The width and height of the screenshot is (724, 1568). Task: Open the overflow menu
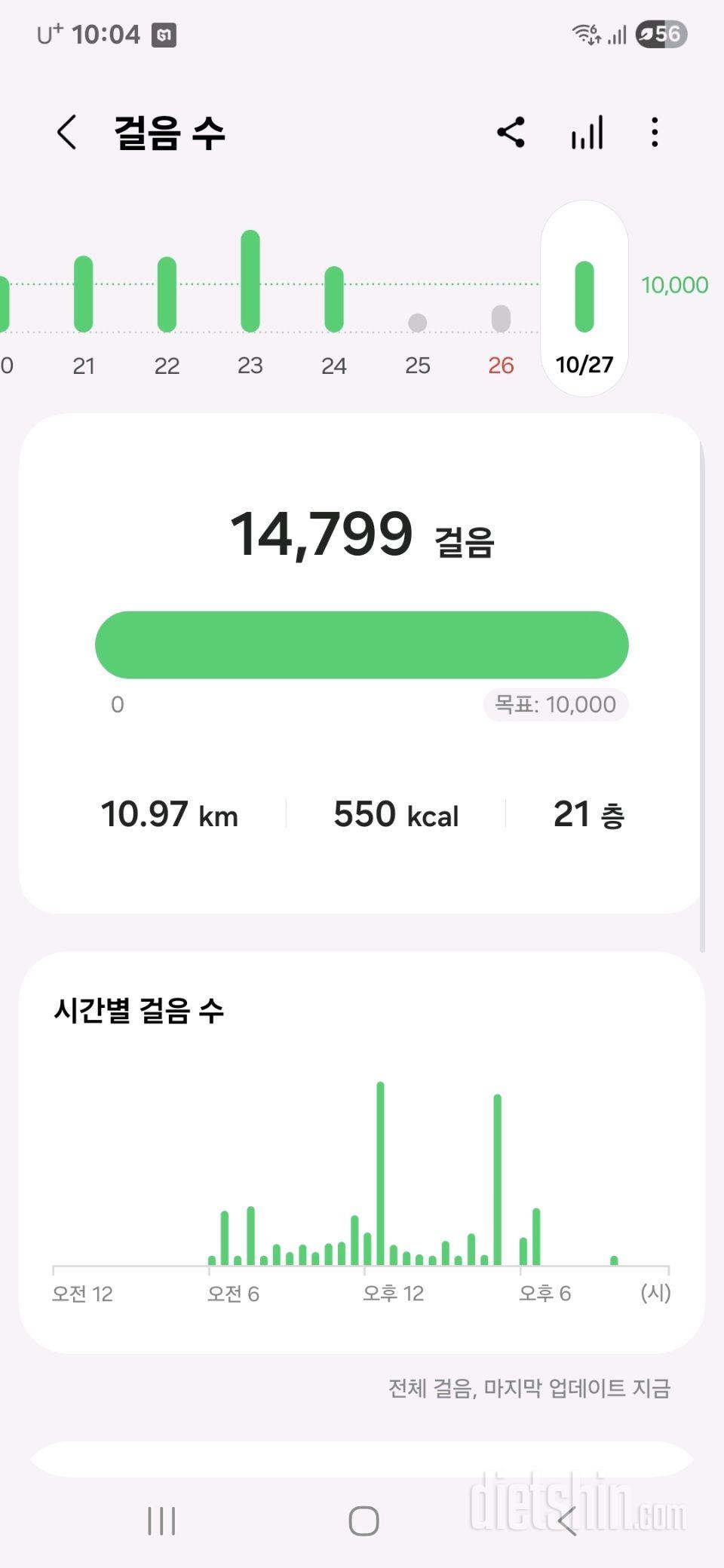click(655, 133)
